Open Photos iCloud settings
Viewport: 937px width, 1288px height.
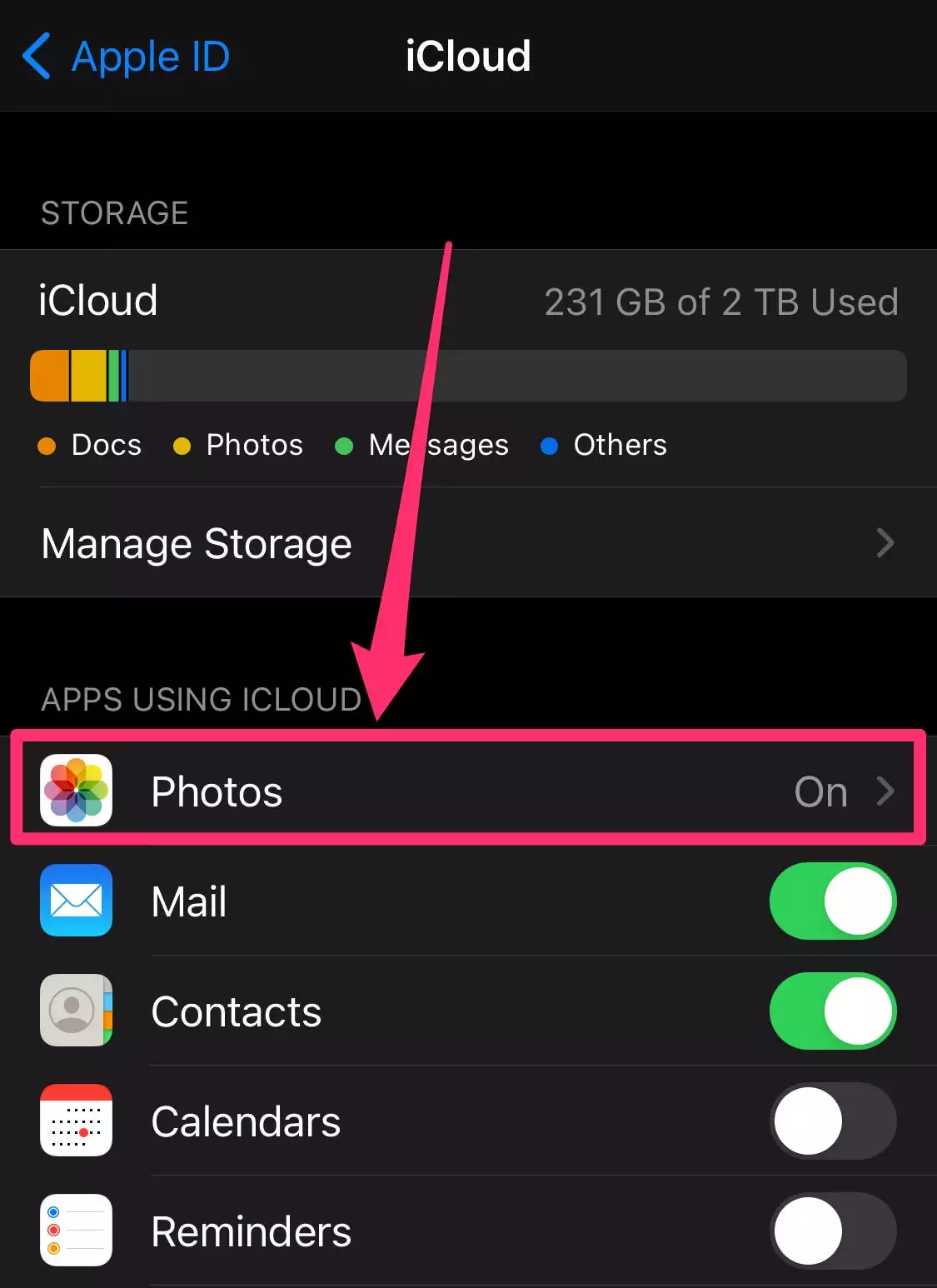click(x=466, y=791)
